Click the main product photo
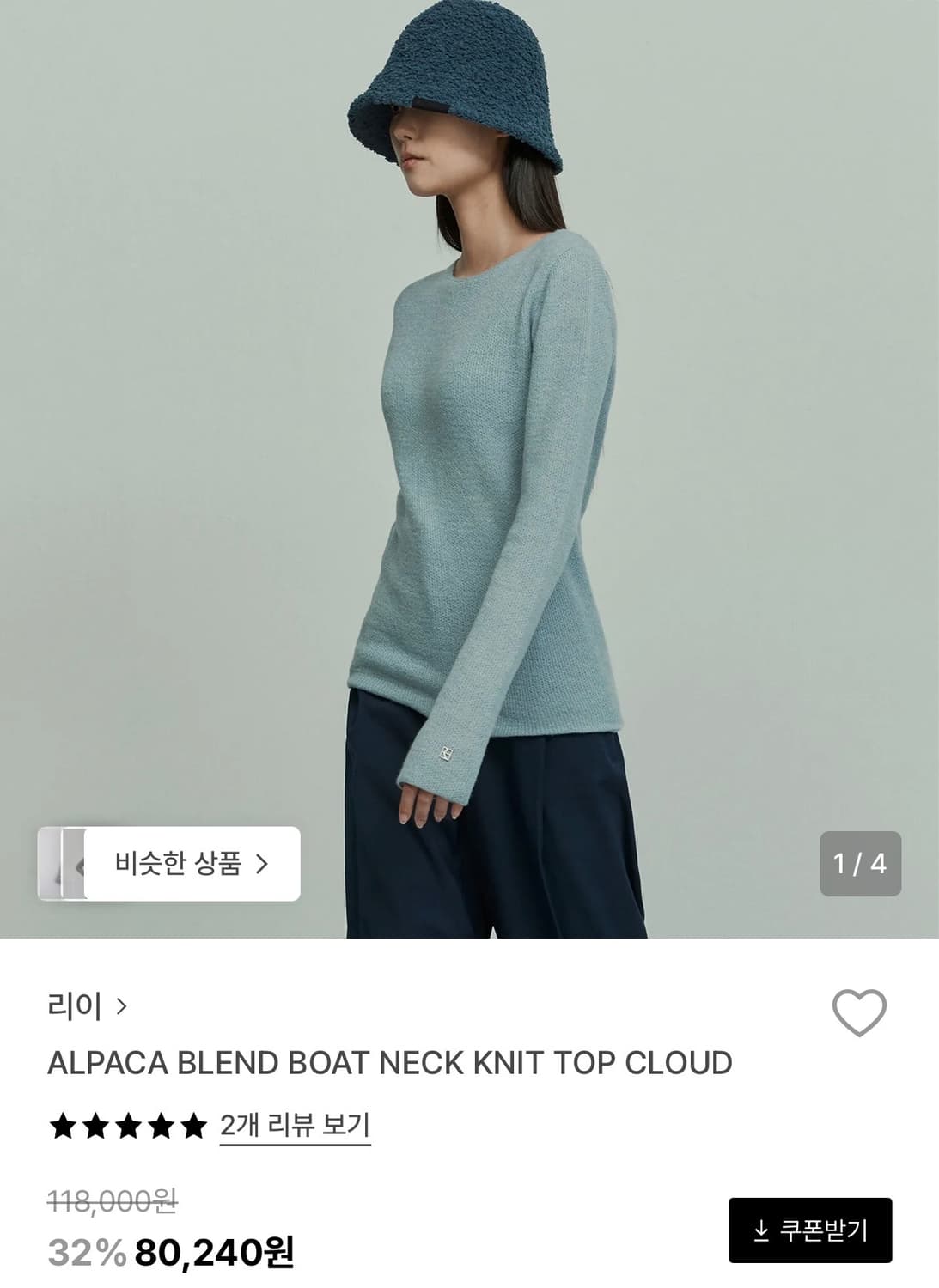 469,429
